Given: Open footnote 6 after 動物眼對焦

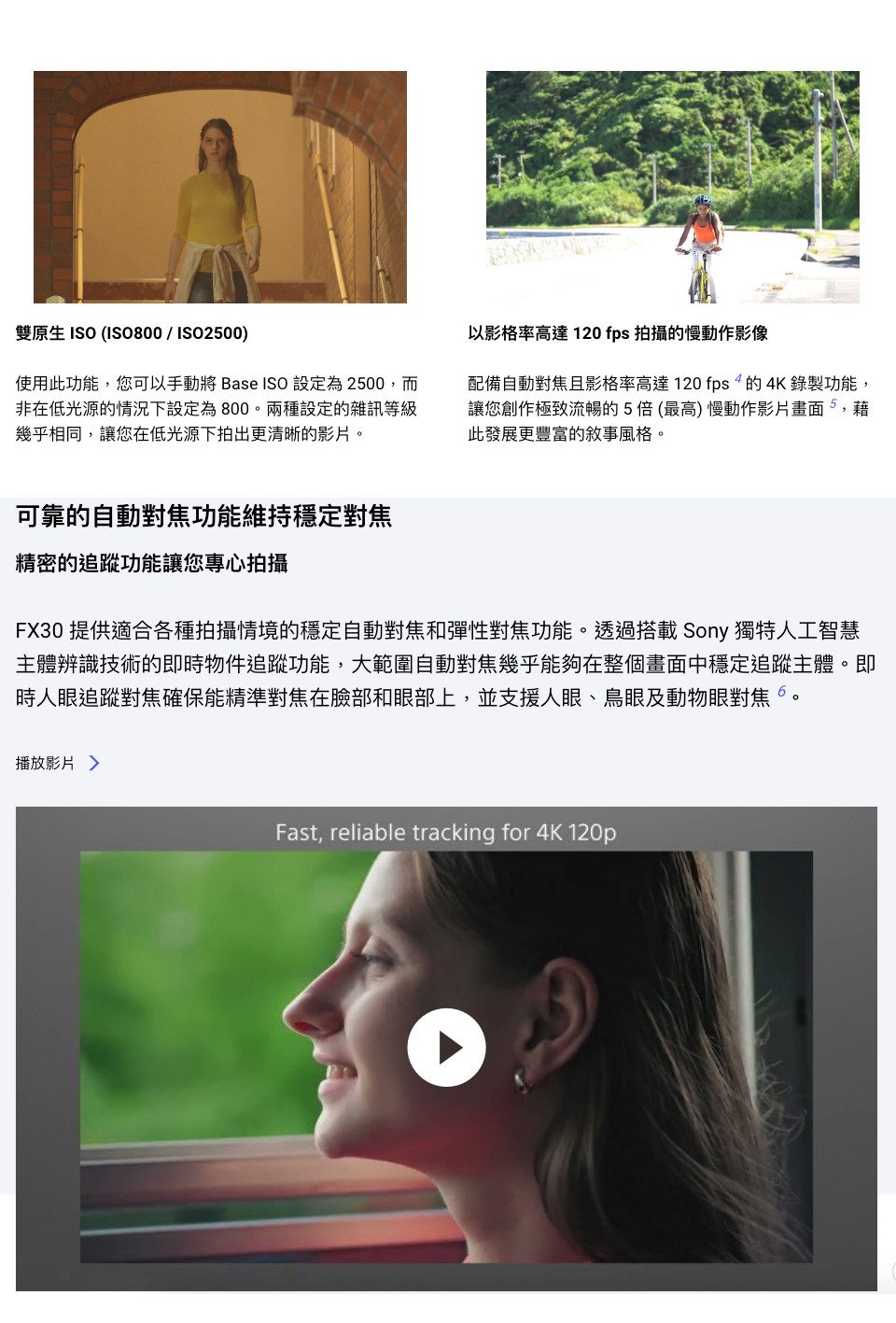Looking at the screenshot, I should pos(781,692).
